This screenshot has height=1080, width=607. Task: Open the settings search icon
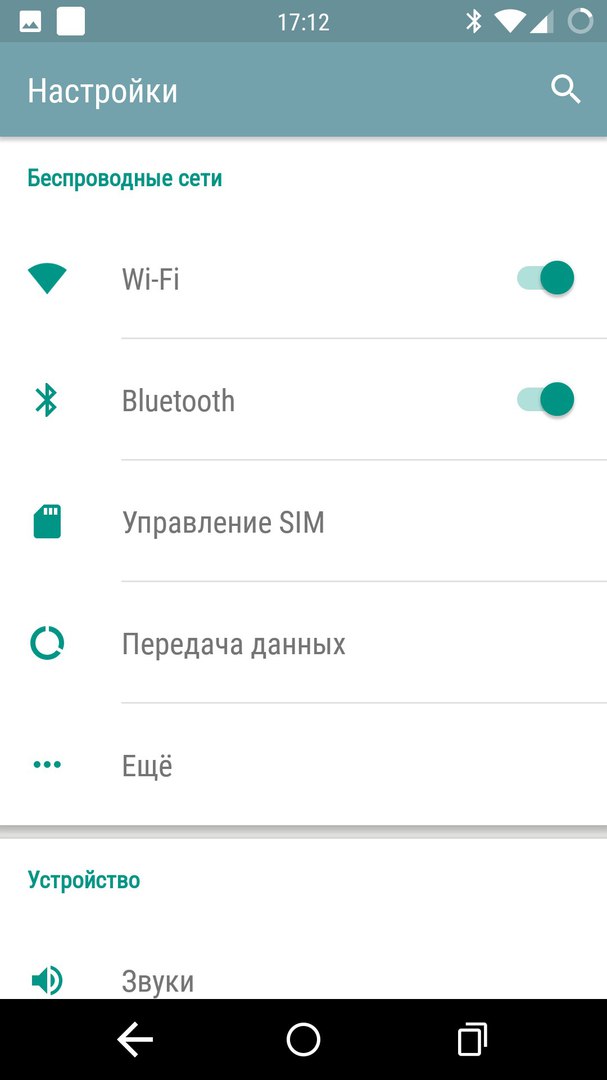pos(566,90)
